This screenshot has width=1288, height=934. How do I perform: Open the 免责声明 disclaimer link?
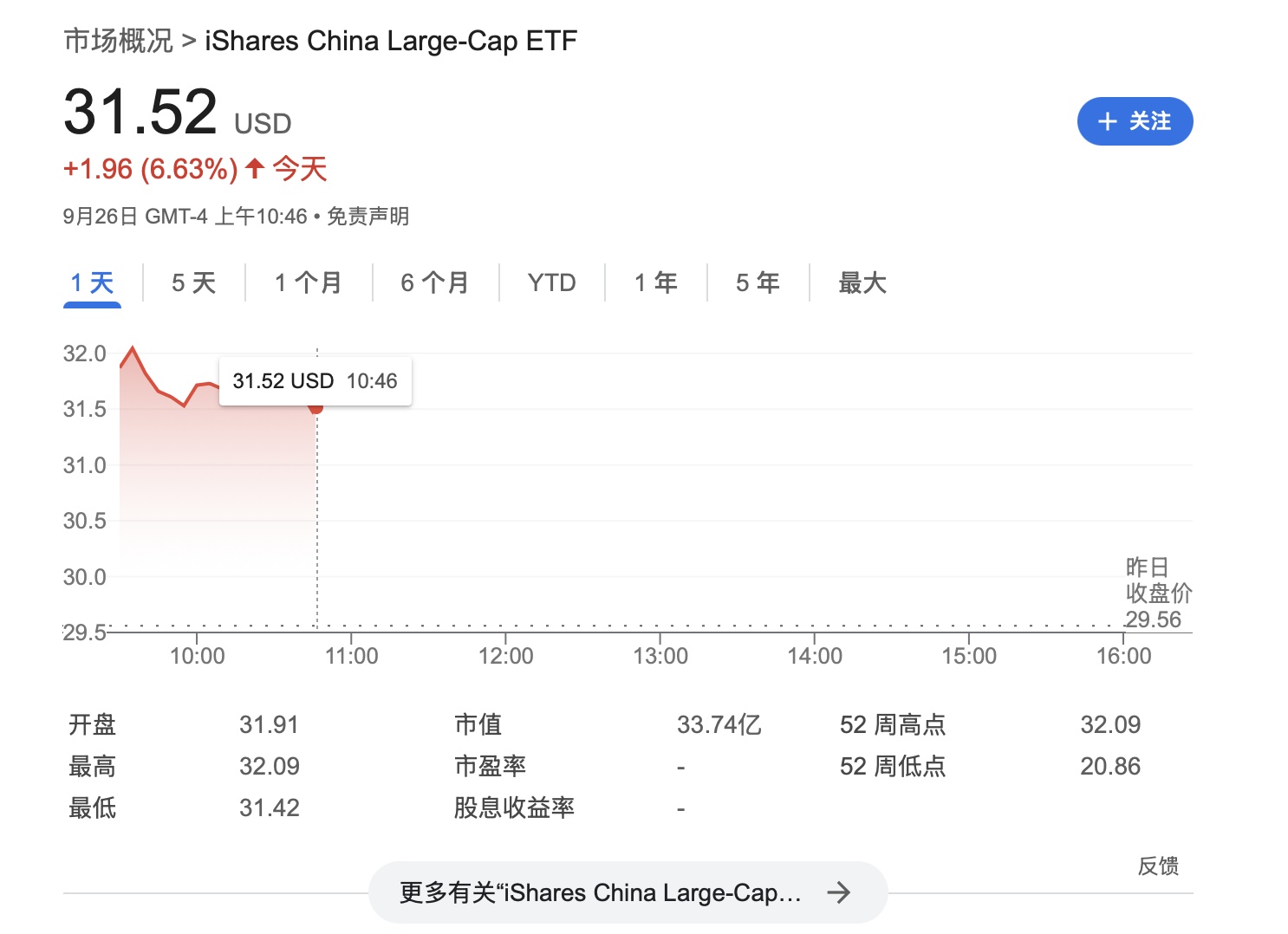(x=368, y=216)
